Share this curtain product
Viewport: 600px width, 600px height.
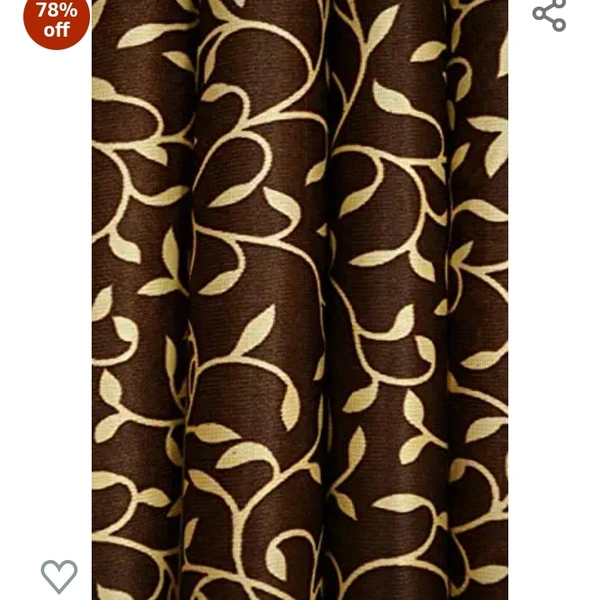tap(549, 14)
